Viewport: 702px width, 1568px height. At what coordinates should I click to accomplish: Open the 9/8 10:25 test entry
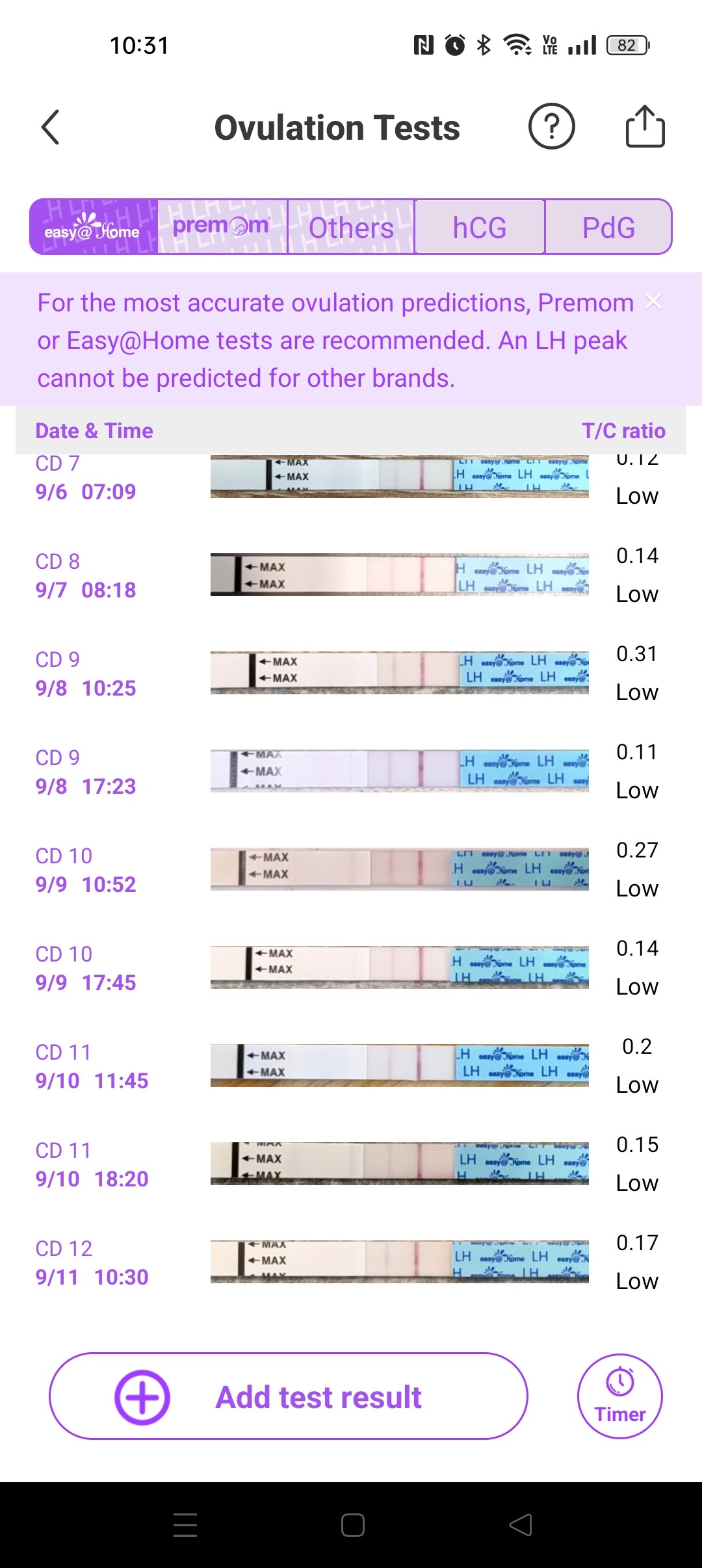pos(351,673)
